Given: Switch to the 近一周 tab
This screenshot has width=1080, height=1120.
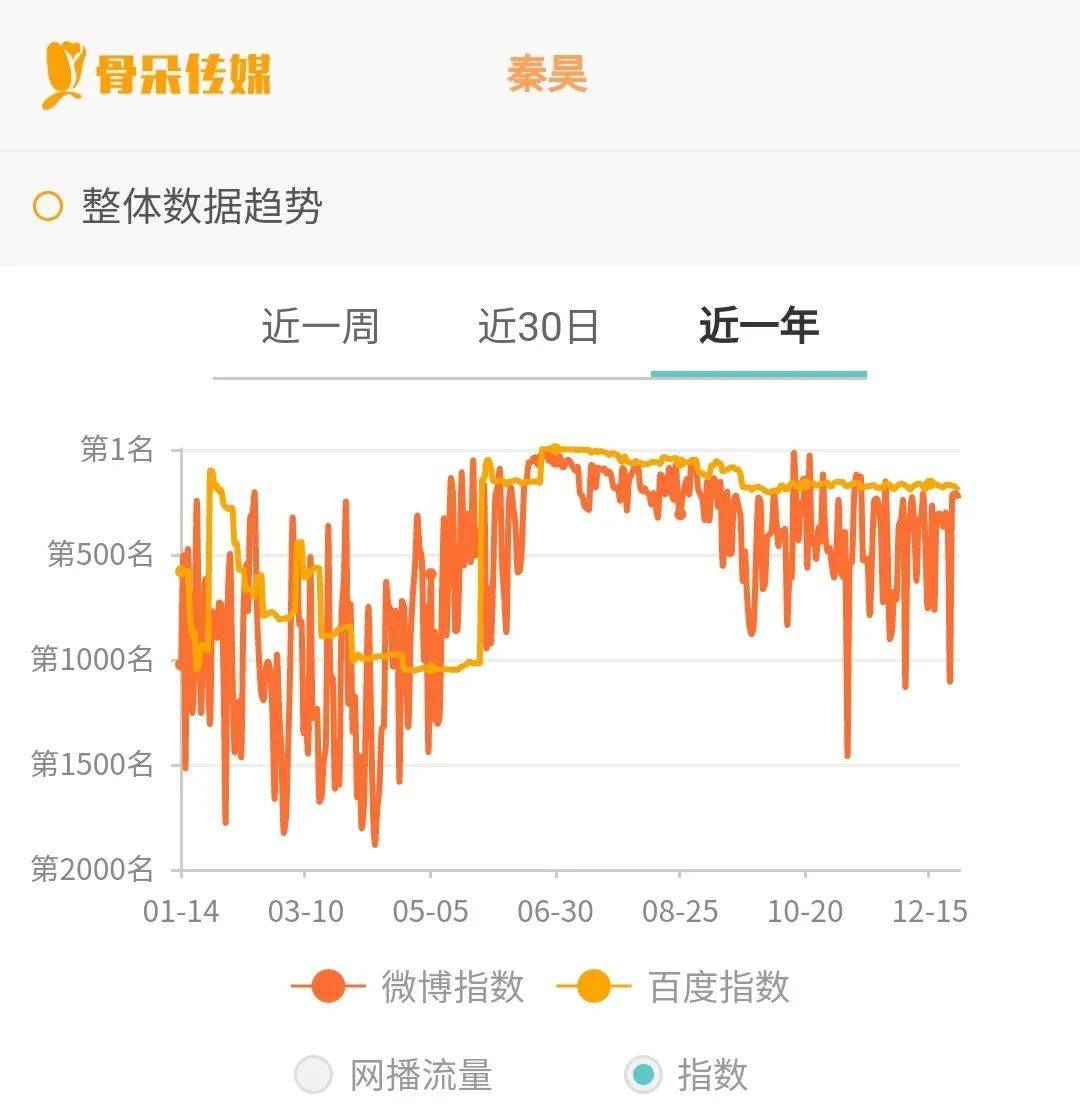Looking at the screenshot, I should [x=319, y=326].
